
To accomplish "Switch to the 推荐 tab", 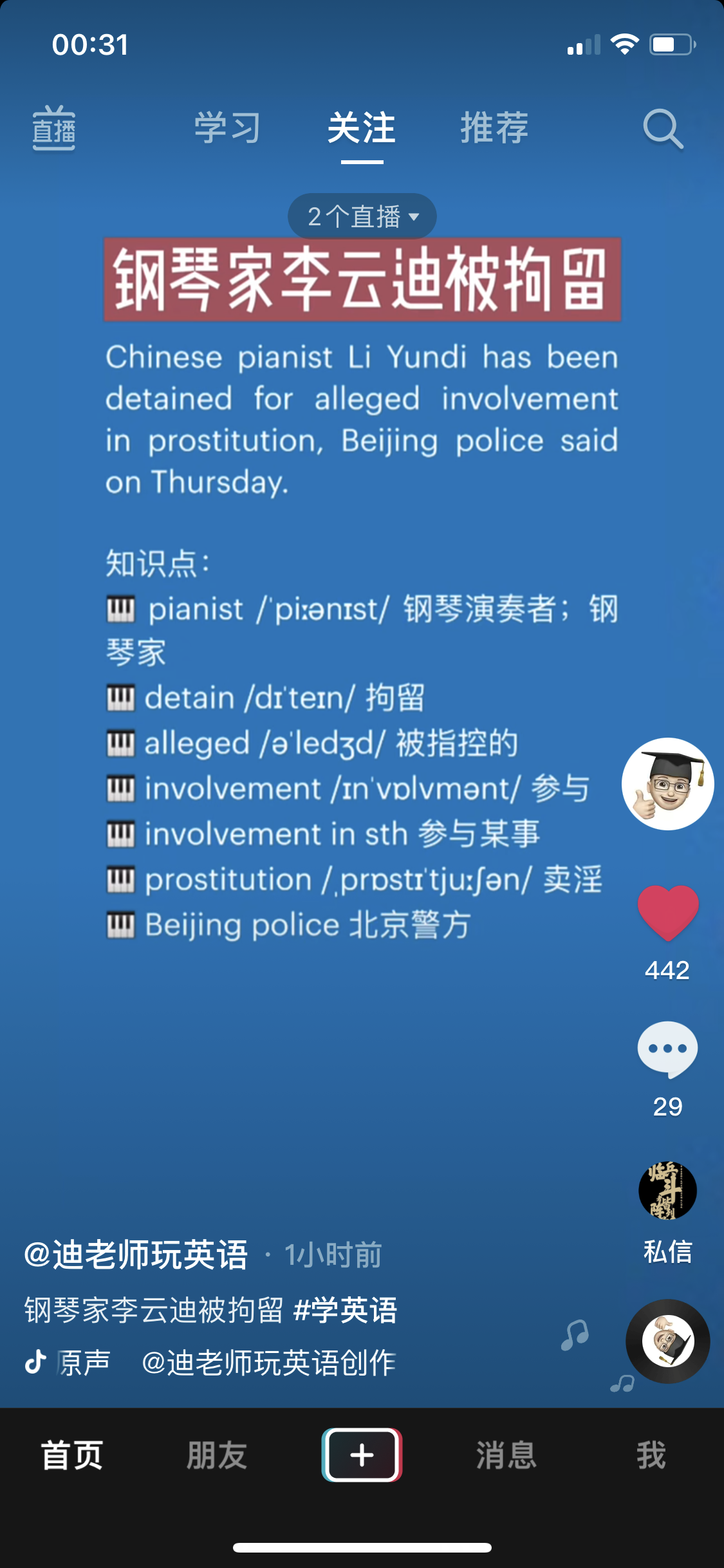I will (494, 127).
